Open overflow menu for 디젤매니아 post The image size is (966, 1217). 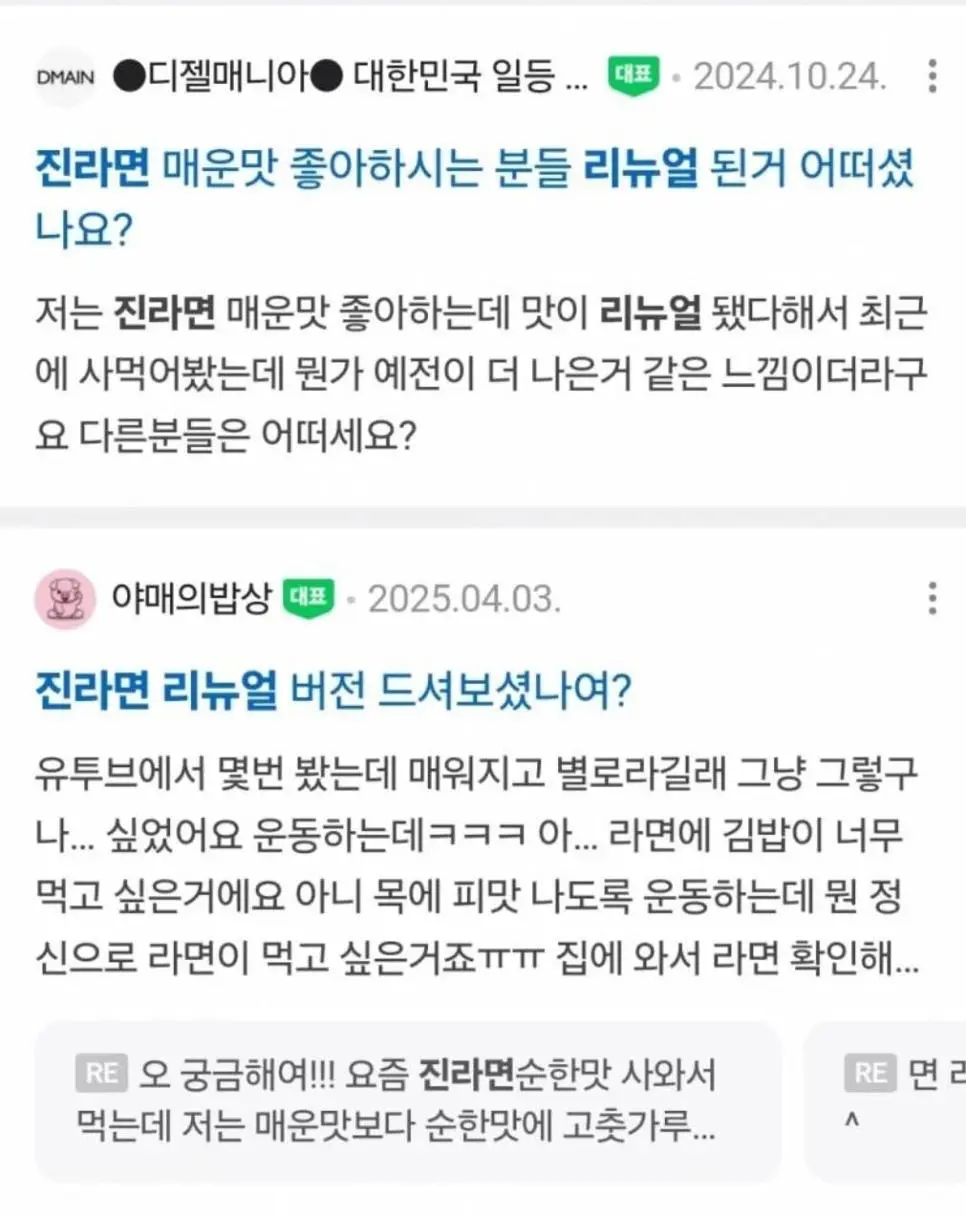coord(931,76)
